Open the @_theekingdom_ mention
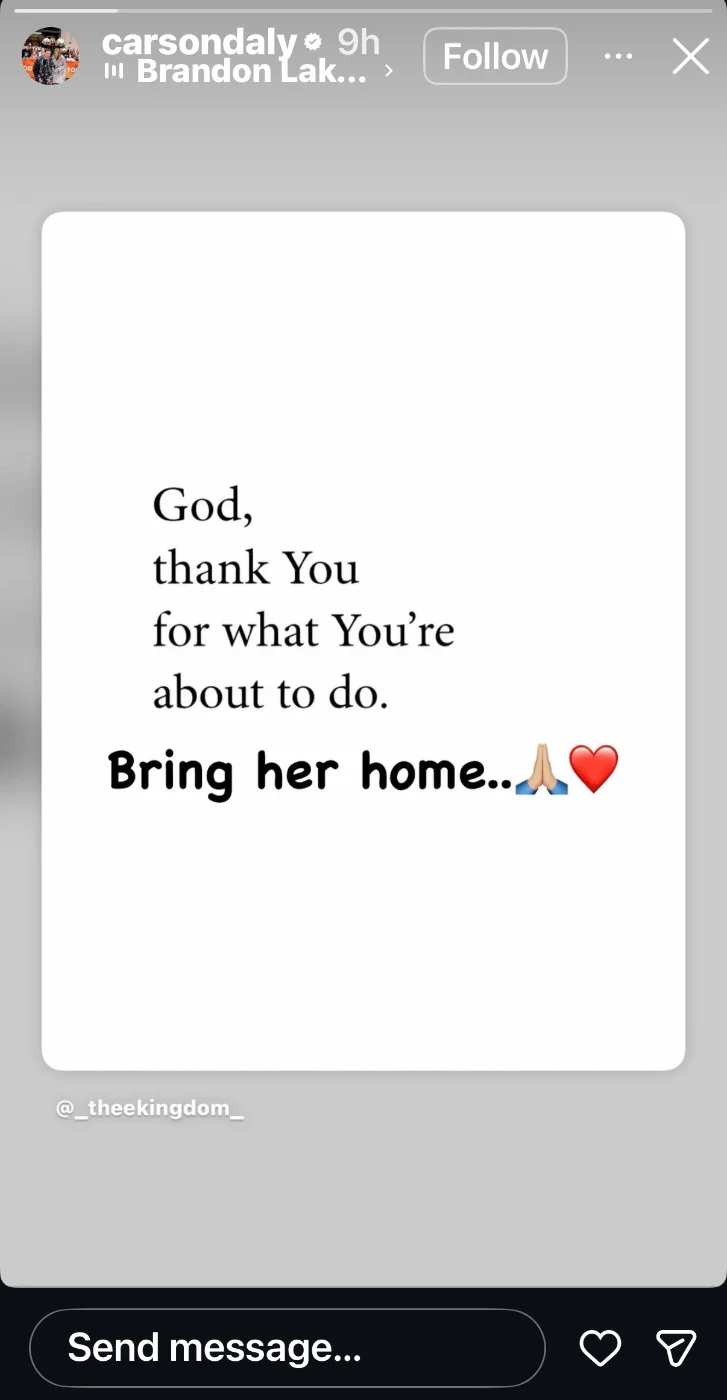 click(150, 1109)
